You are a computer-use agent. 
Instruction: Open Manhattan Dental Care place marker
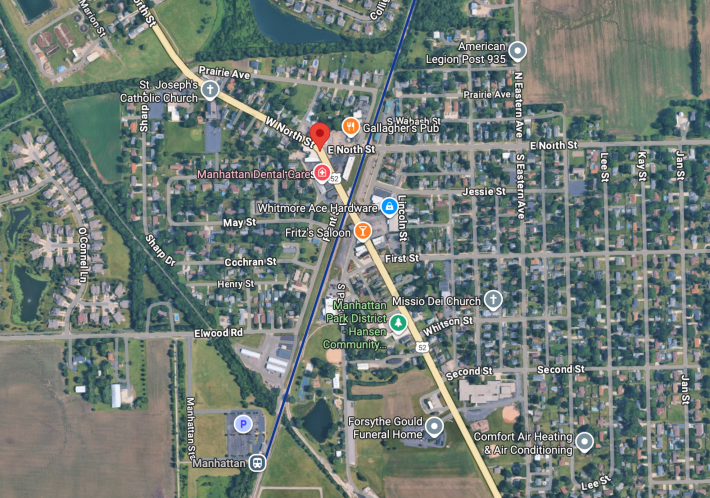point(322,173)
